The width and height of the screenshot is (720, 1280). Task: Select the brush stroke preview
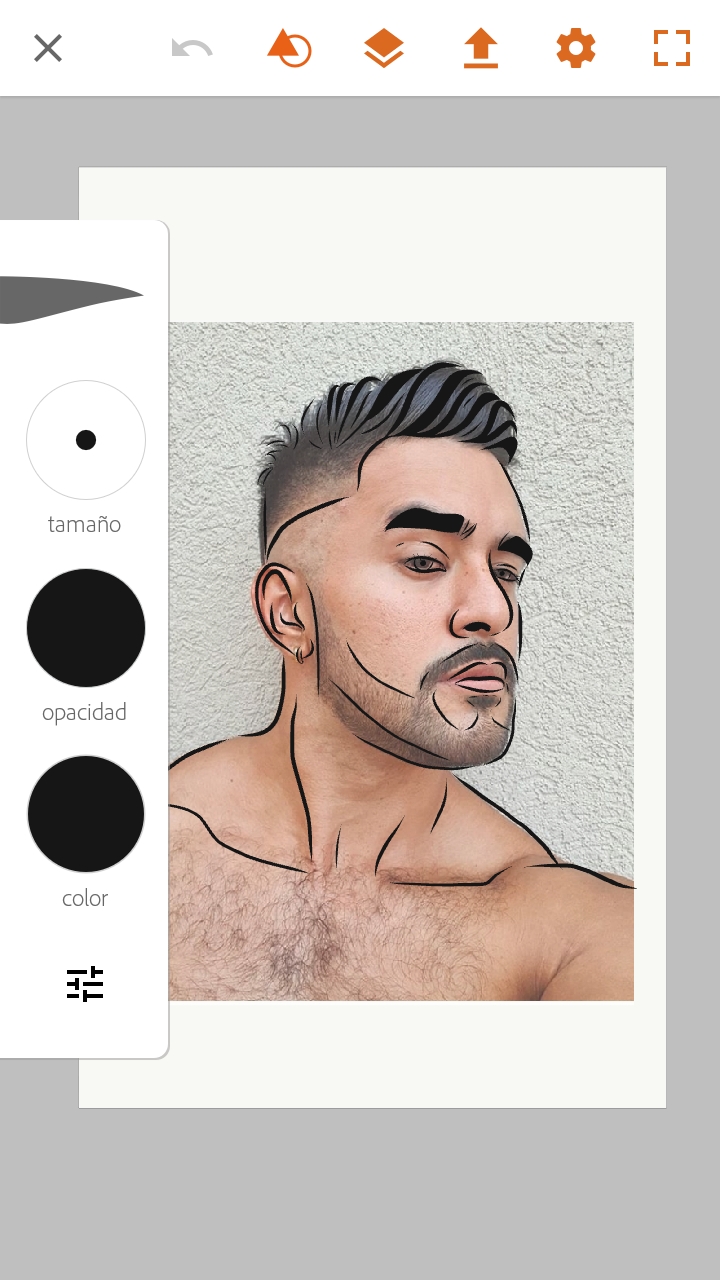(x=72, y=298)
